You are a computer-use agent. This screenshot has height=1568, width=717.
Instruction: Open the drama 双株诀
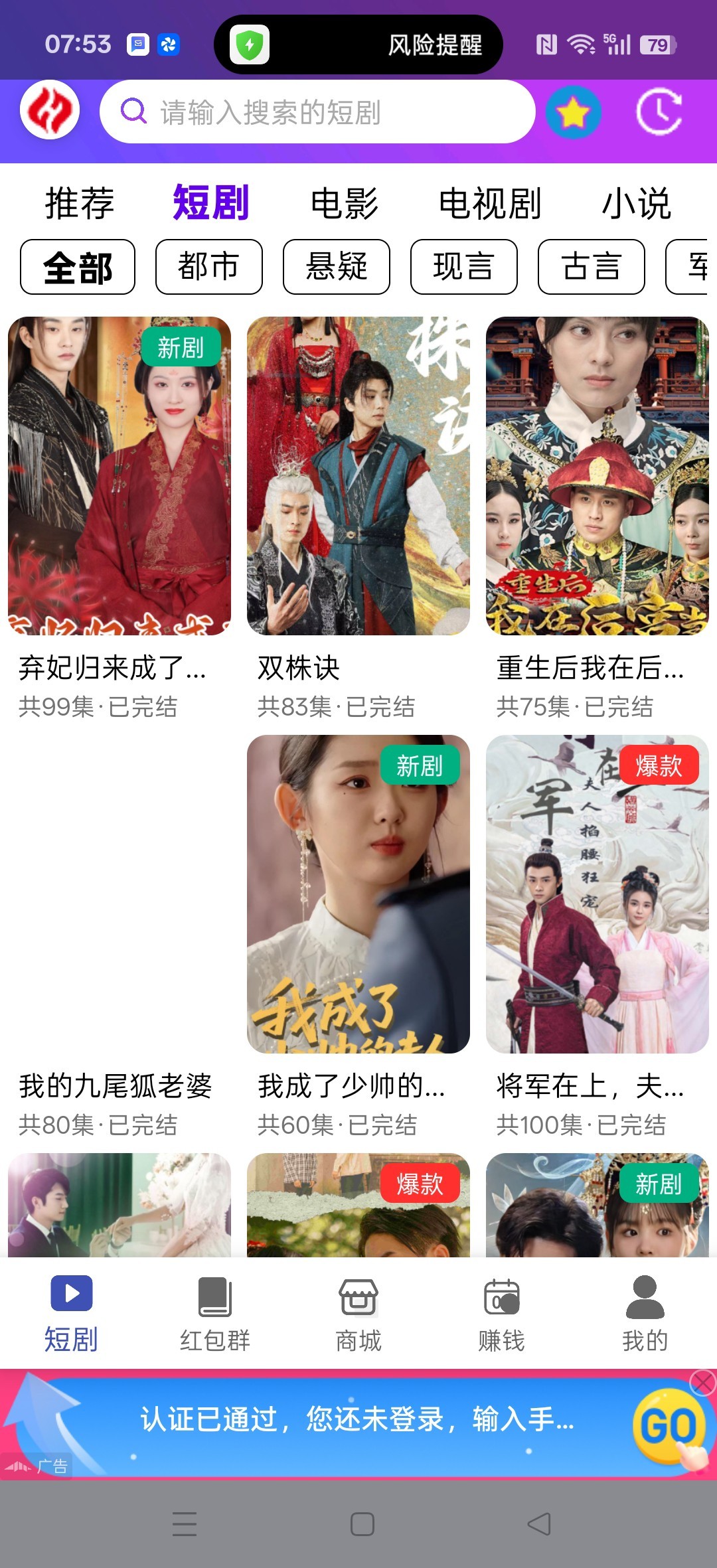tap(358, 475)
